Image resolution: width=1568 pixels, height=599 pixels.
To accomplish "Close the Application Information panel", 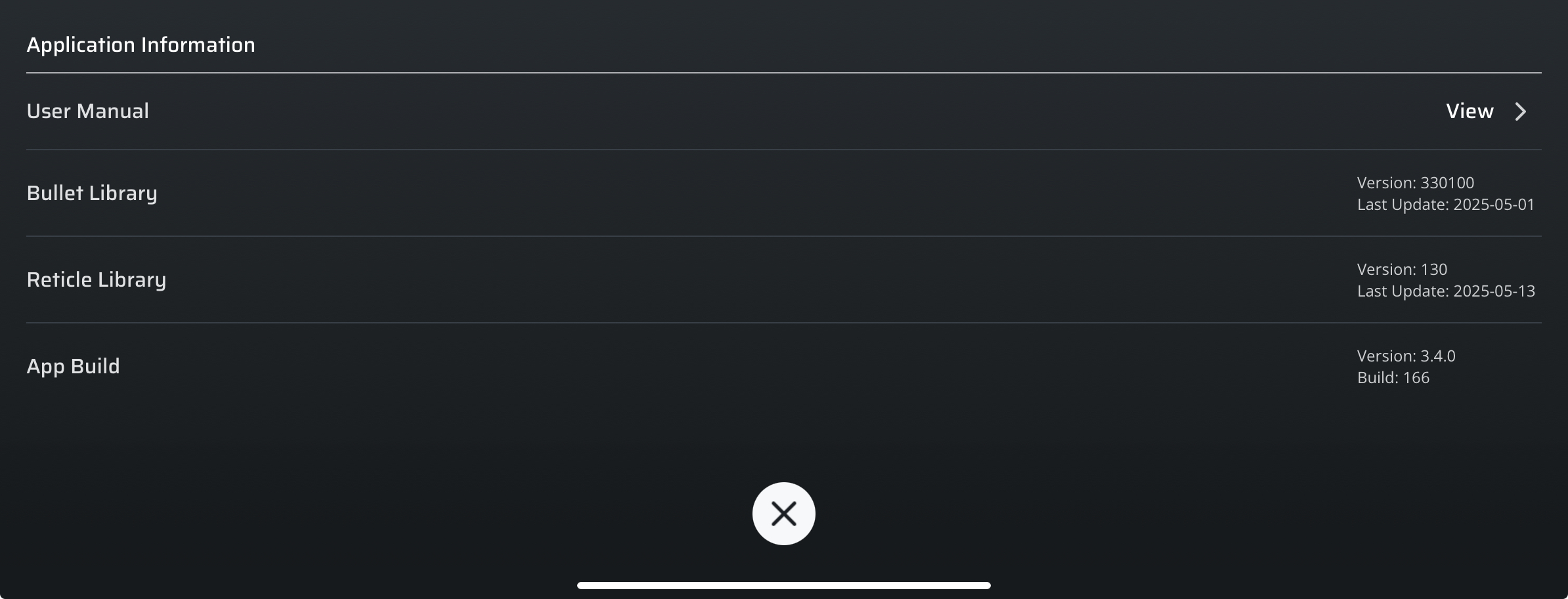I will click(783, 514).
